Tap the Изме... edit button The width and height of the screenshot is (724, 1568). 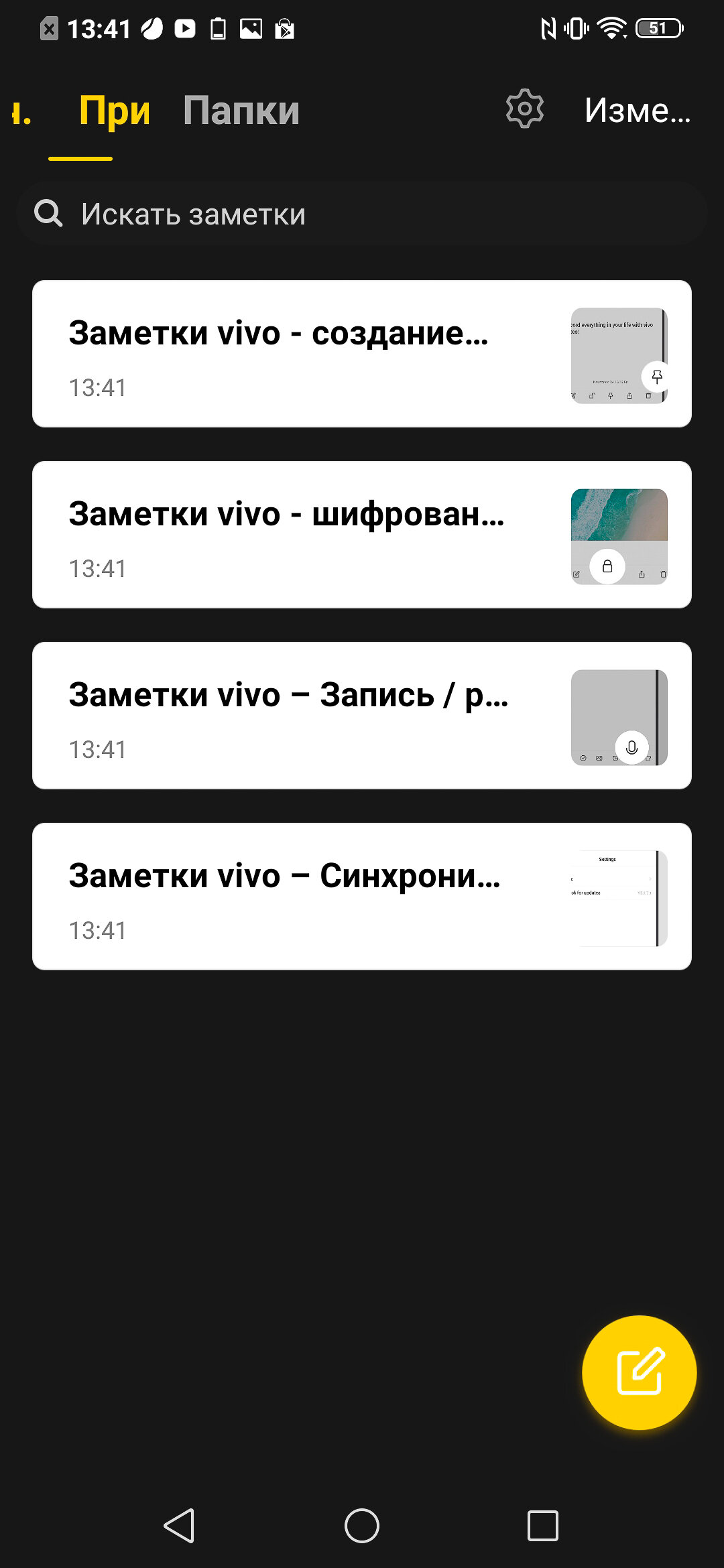click(638, 111)
